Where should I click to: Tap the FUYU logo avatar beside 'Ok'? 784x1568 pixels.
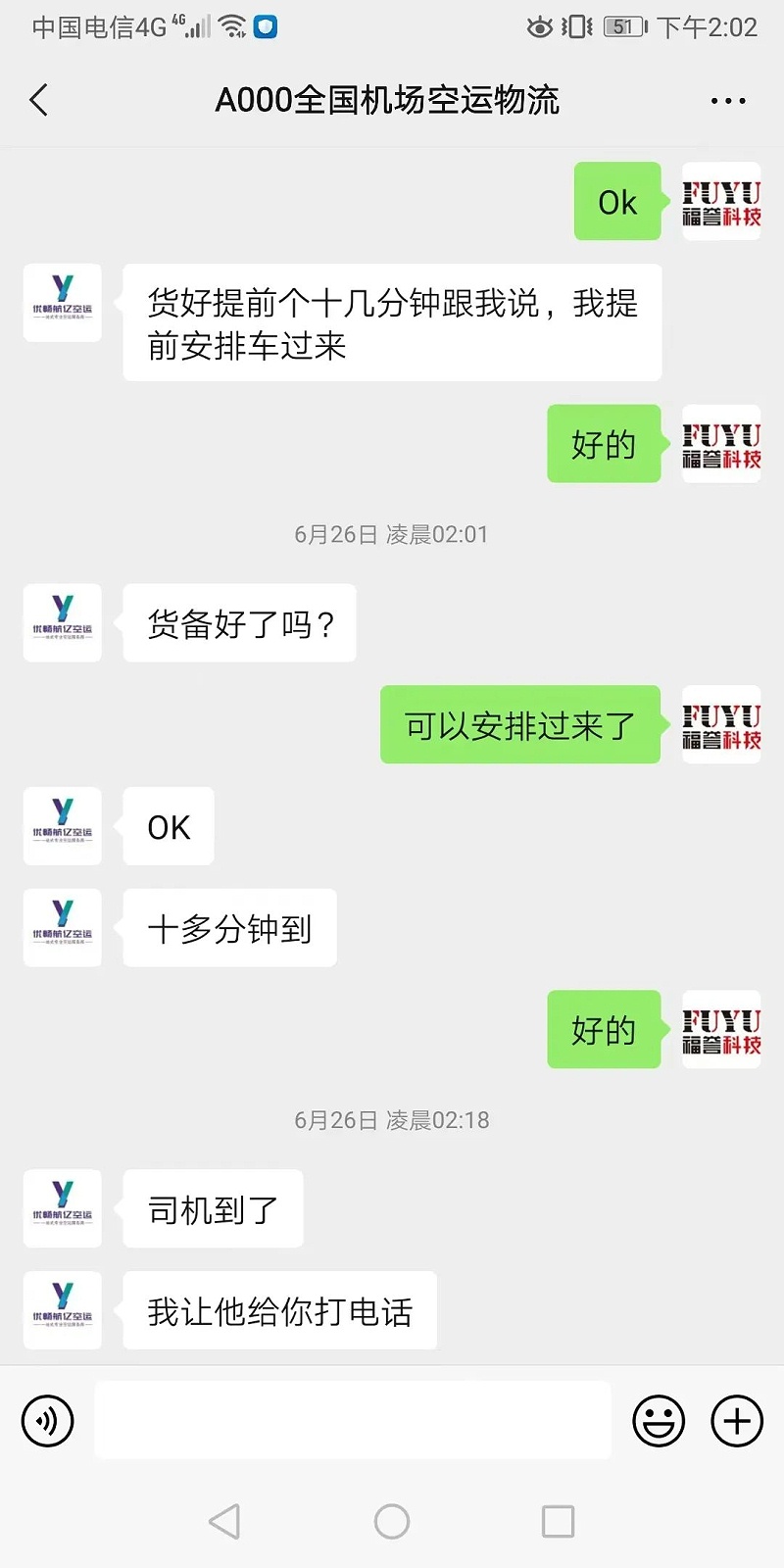[x=720, y=201]
